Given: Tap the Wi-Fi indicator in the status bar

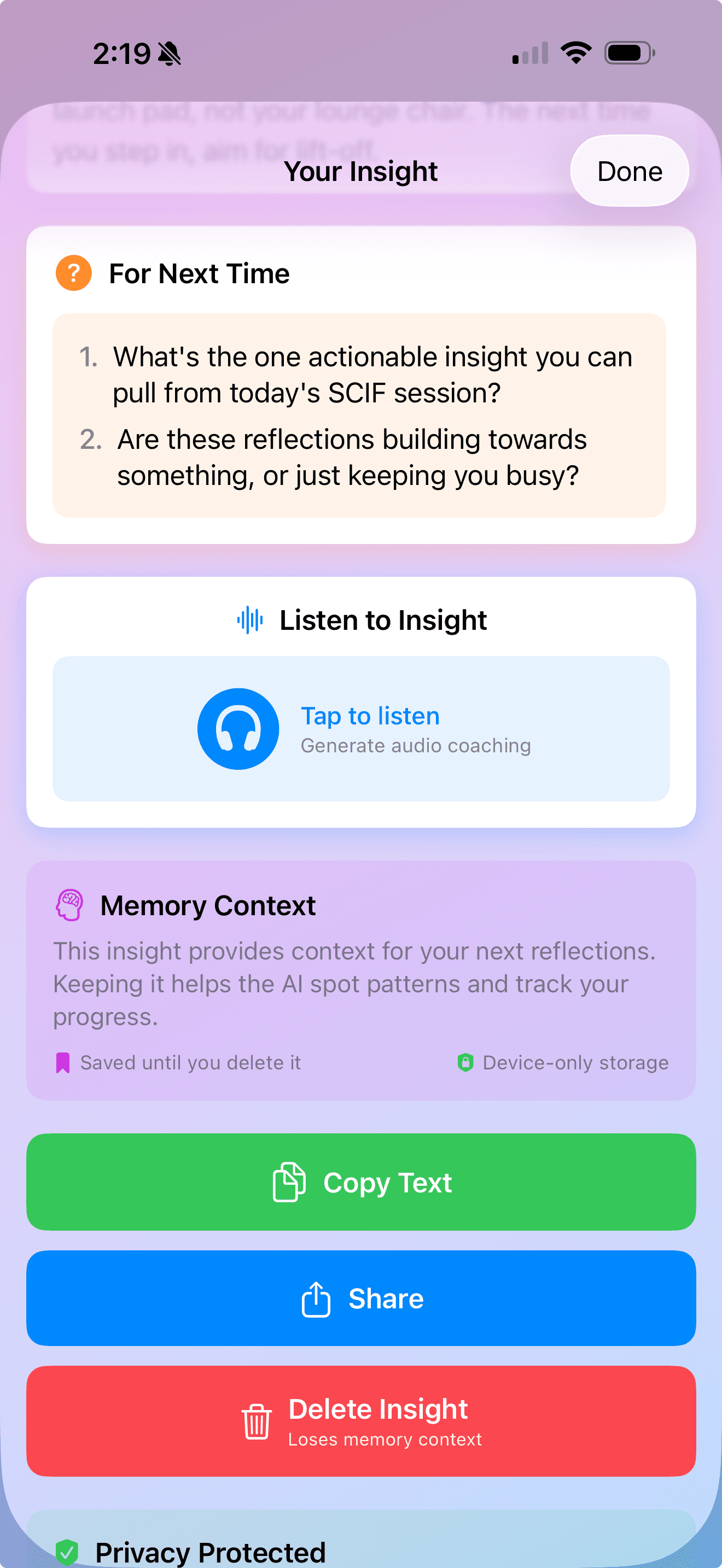Looking at the screenshot, I should coord(574,53).
